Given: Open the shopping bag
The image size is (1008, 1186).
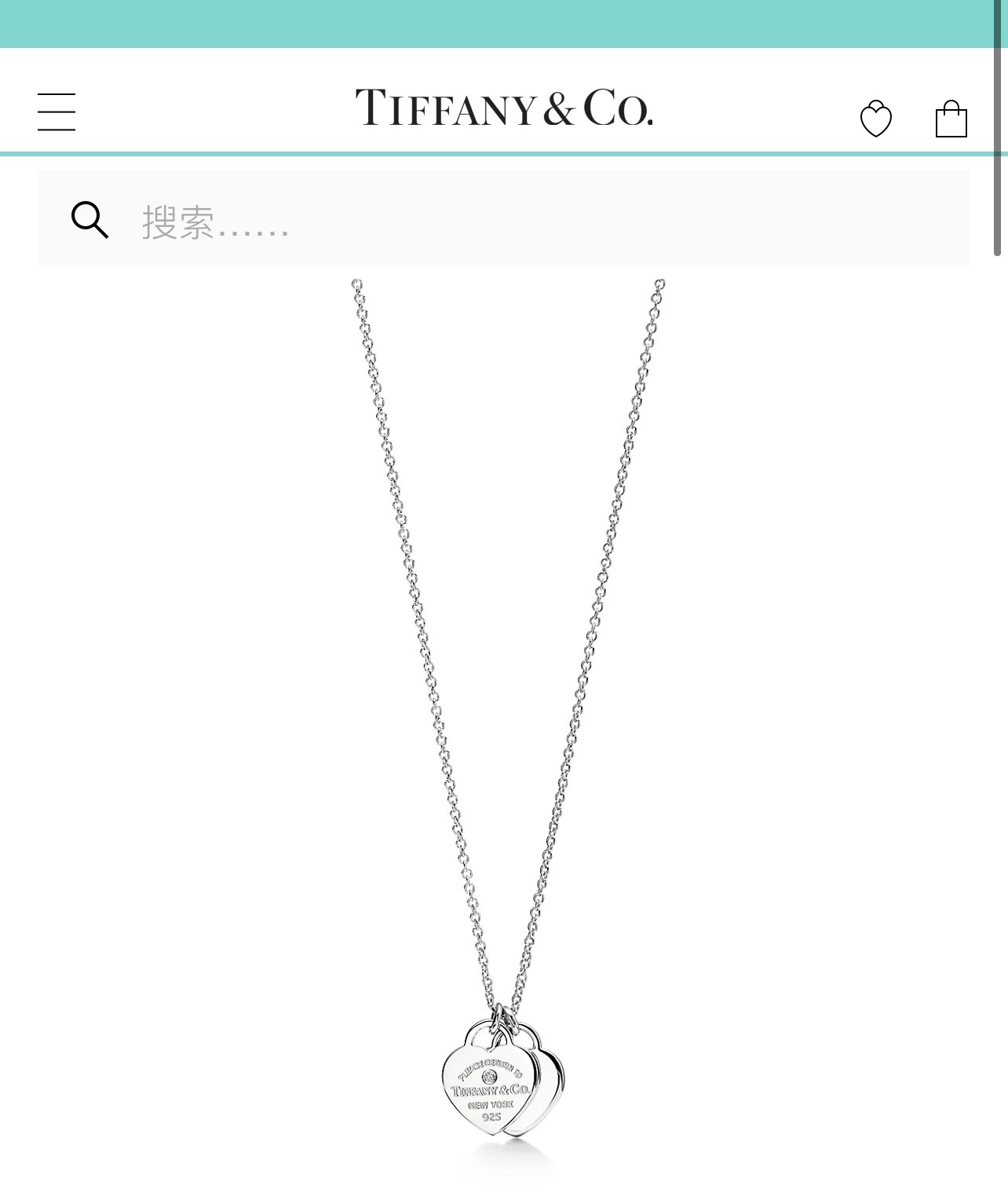Looking at the screenshot, I should 951,119.
